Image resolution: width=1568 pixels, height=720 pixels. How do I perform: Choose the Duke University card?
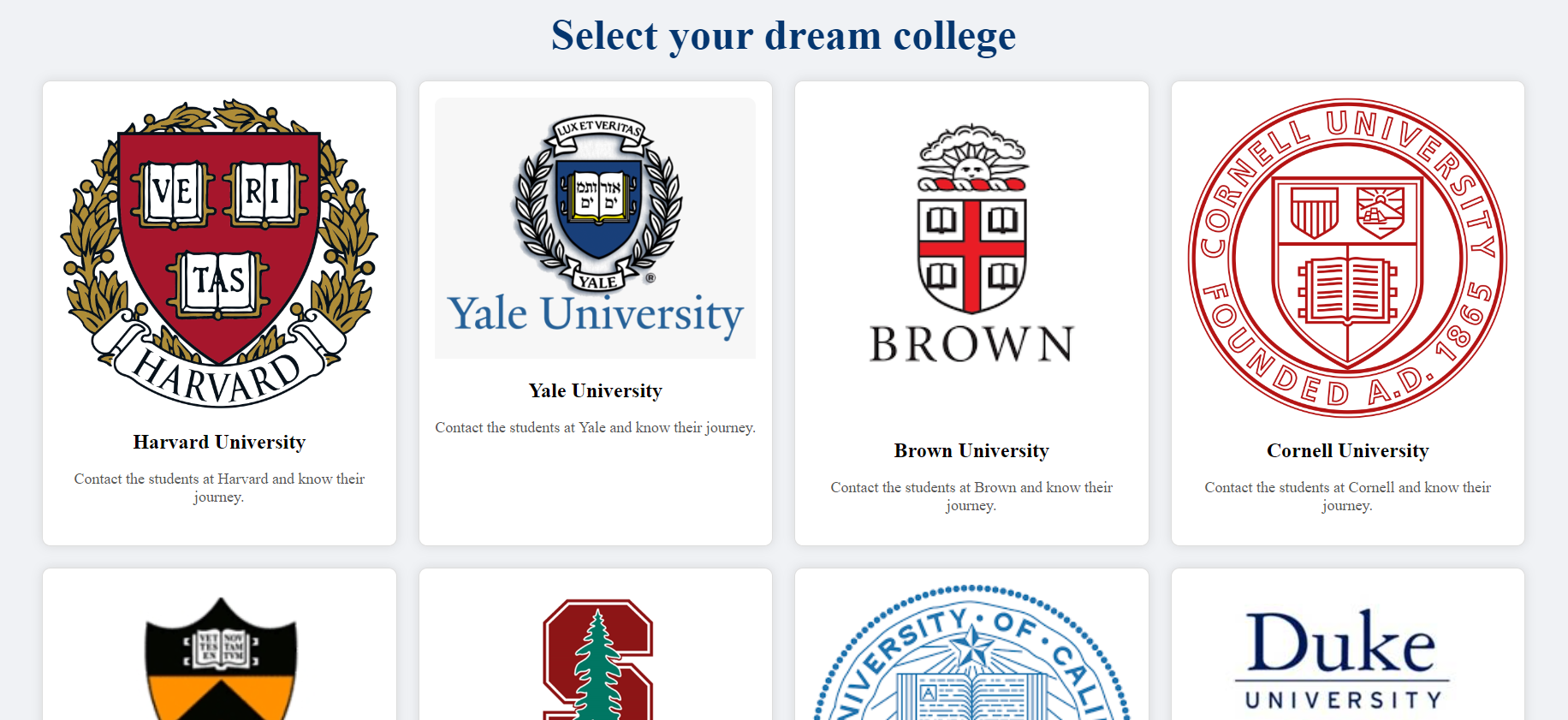(x=1348, y=645)
